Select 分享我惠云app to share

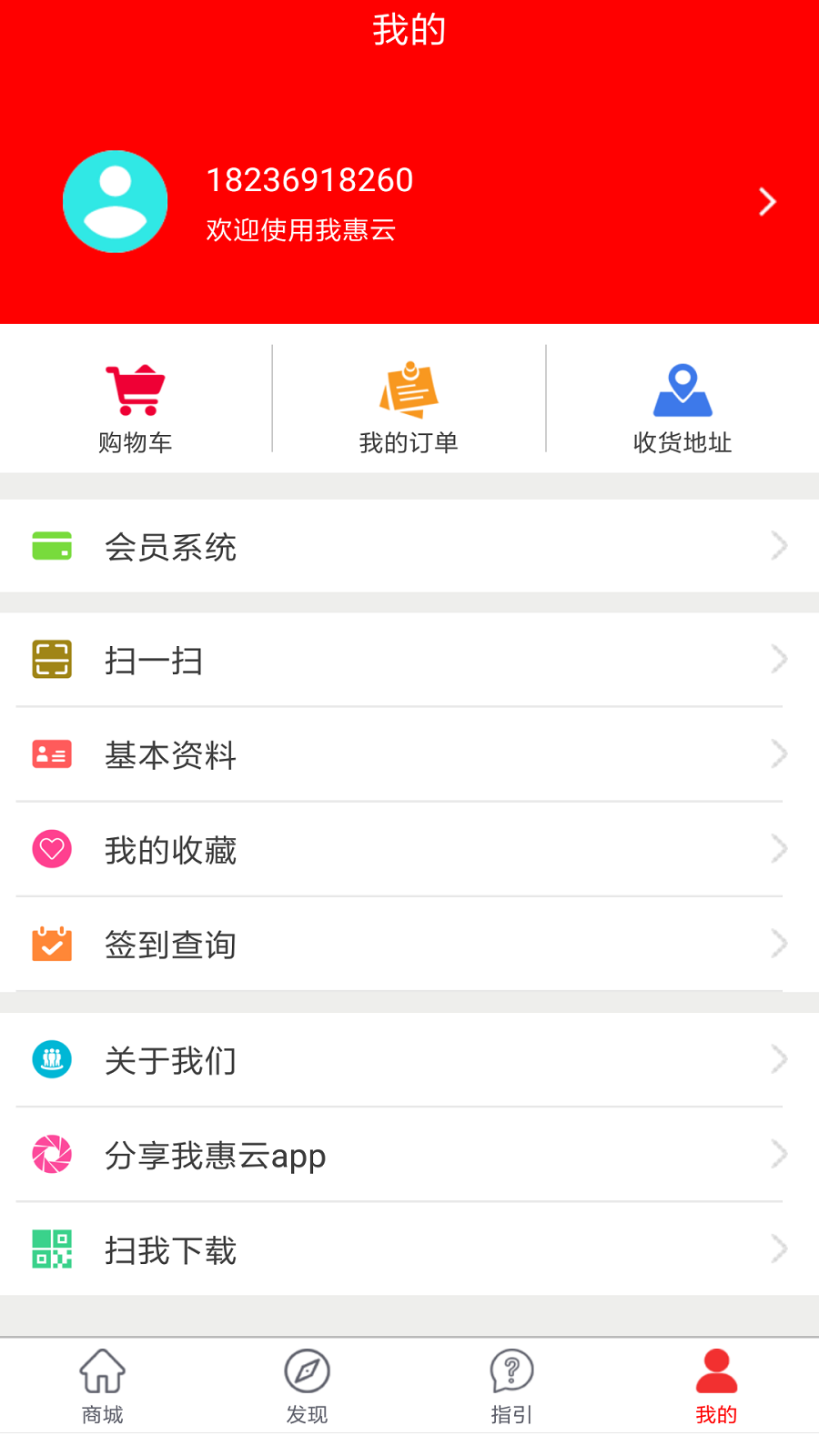click(409, 1155)
